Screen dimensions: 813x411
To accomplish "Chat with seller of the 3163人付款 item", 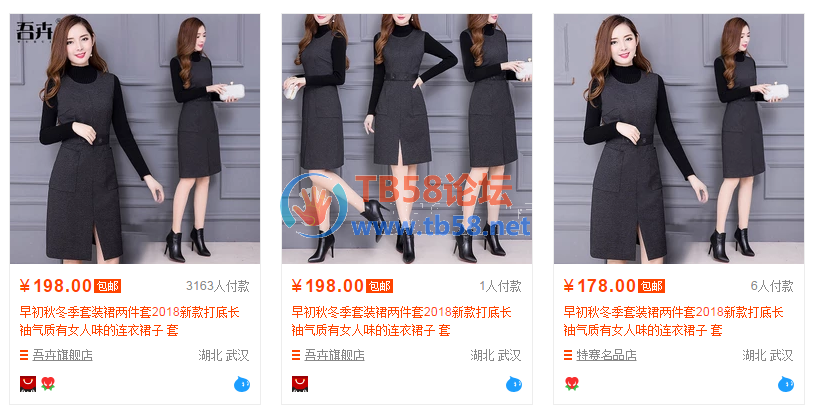I will (242, 383).
